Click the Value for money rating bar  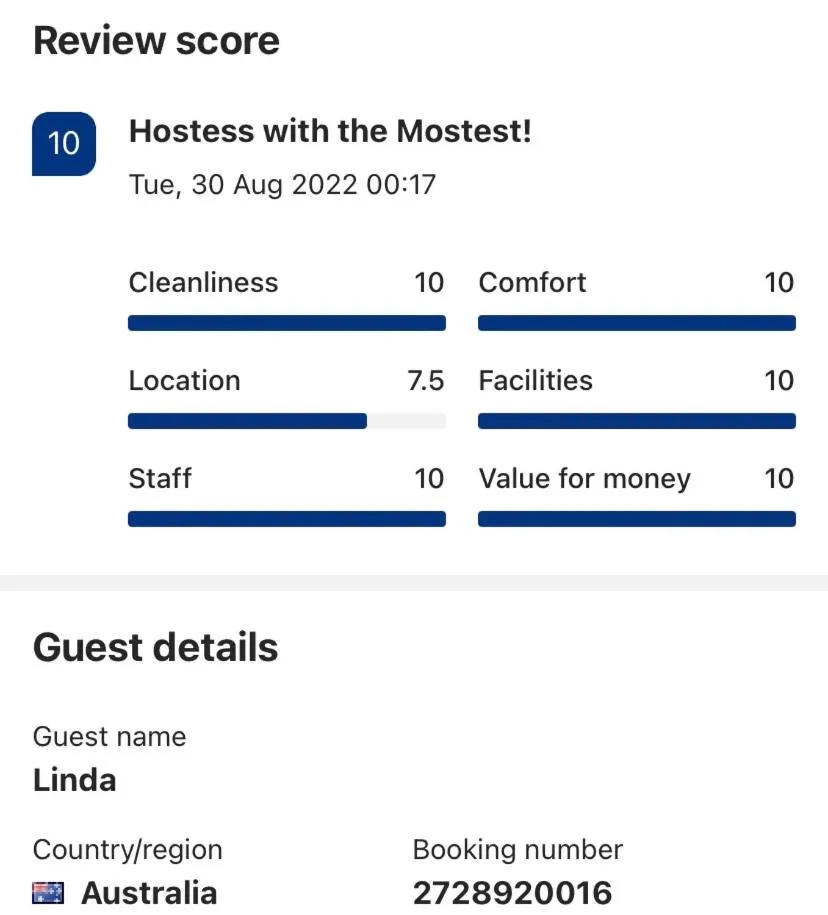[x=637, y=518]
